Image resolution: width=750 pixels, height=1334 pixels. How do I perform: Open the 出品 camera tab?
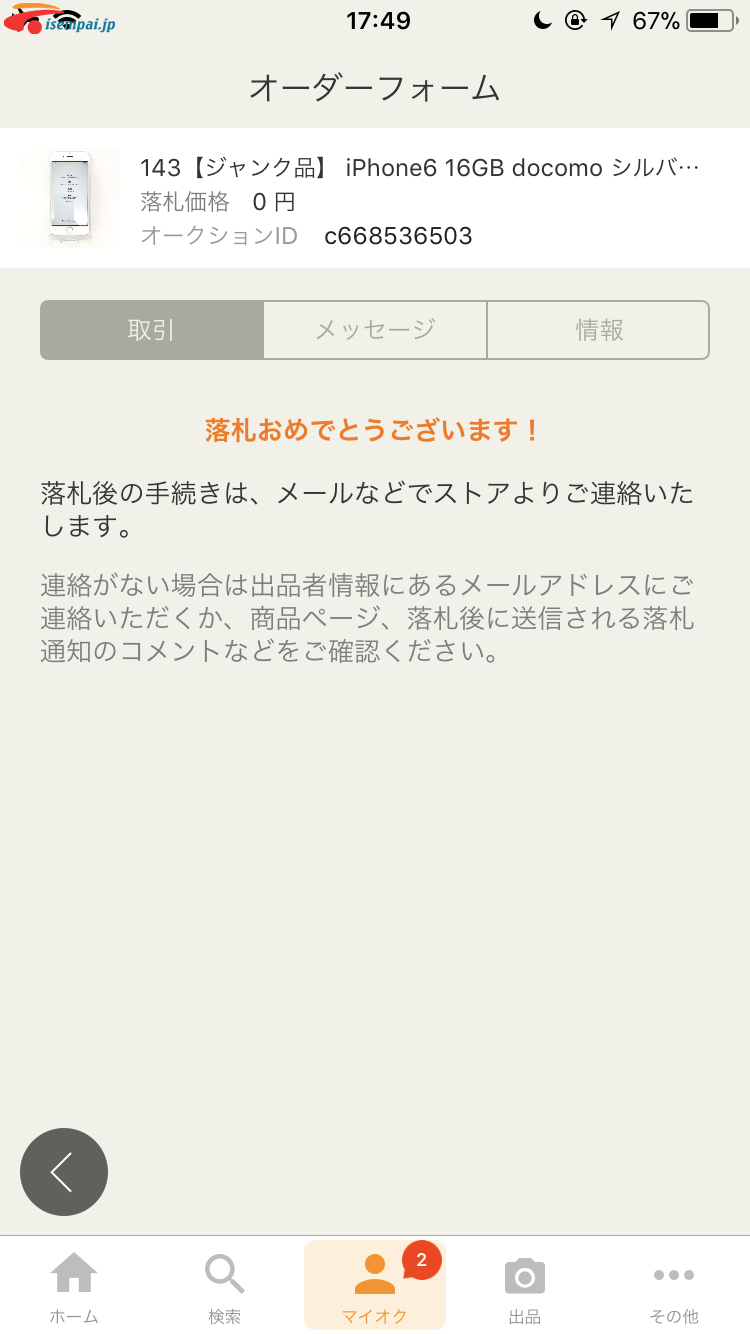coord(525,1286)
